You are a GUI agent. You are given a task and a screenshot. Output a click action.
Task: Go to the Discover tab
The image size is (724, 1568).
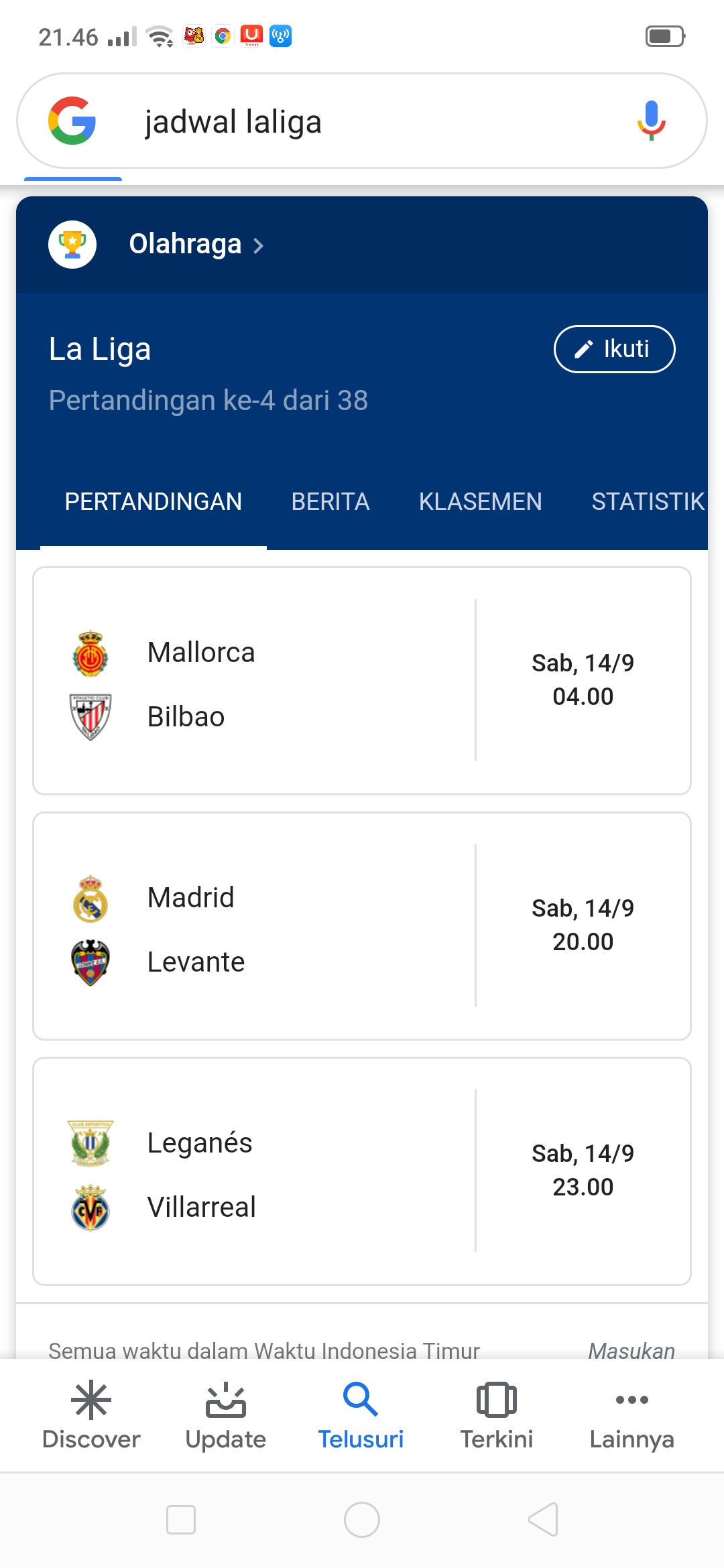pos(91,1416)
